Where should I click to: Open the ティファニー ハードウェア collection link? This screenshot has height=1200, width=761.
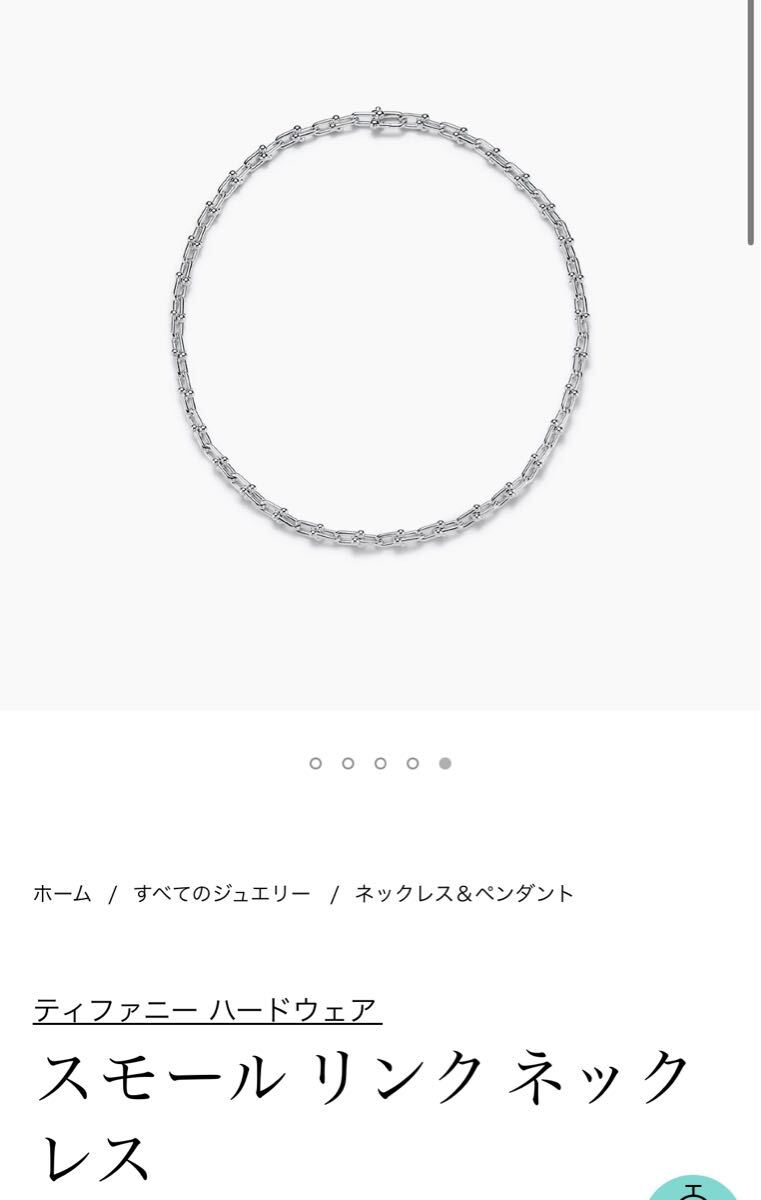point(207,1010)
